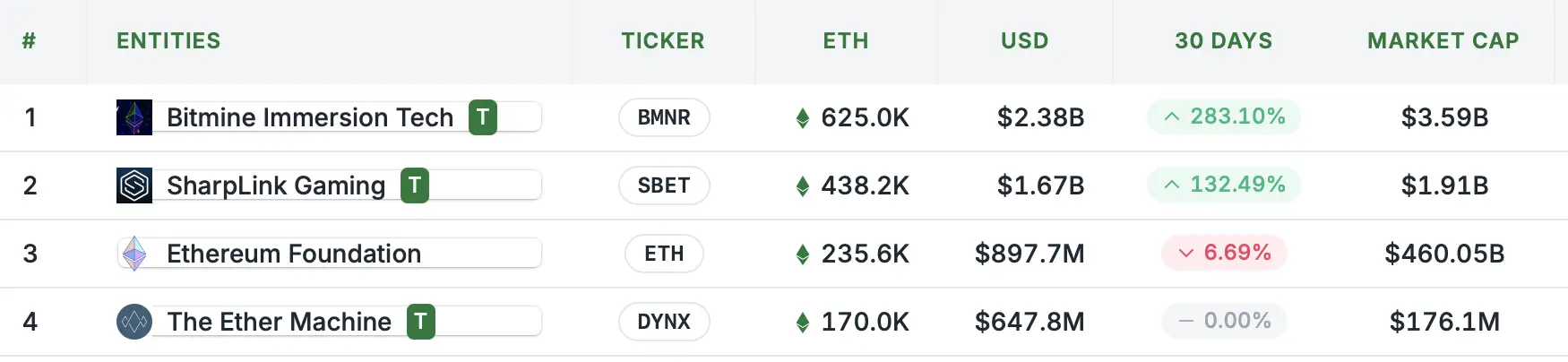
Task: Open the Ethereum Foundation entry
Action: click(x=293, y=254)
